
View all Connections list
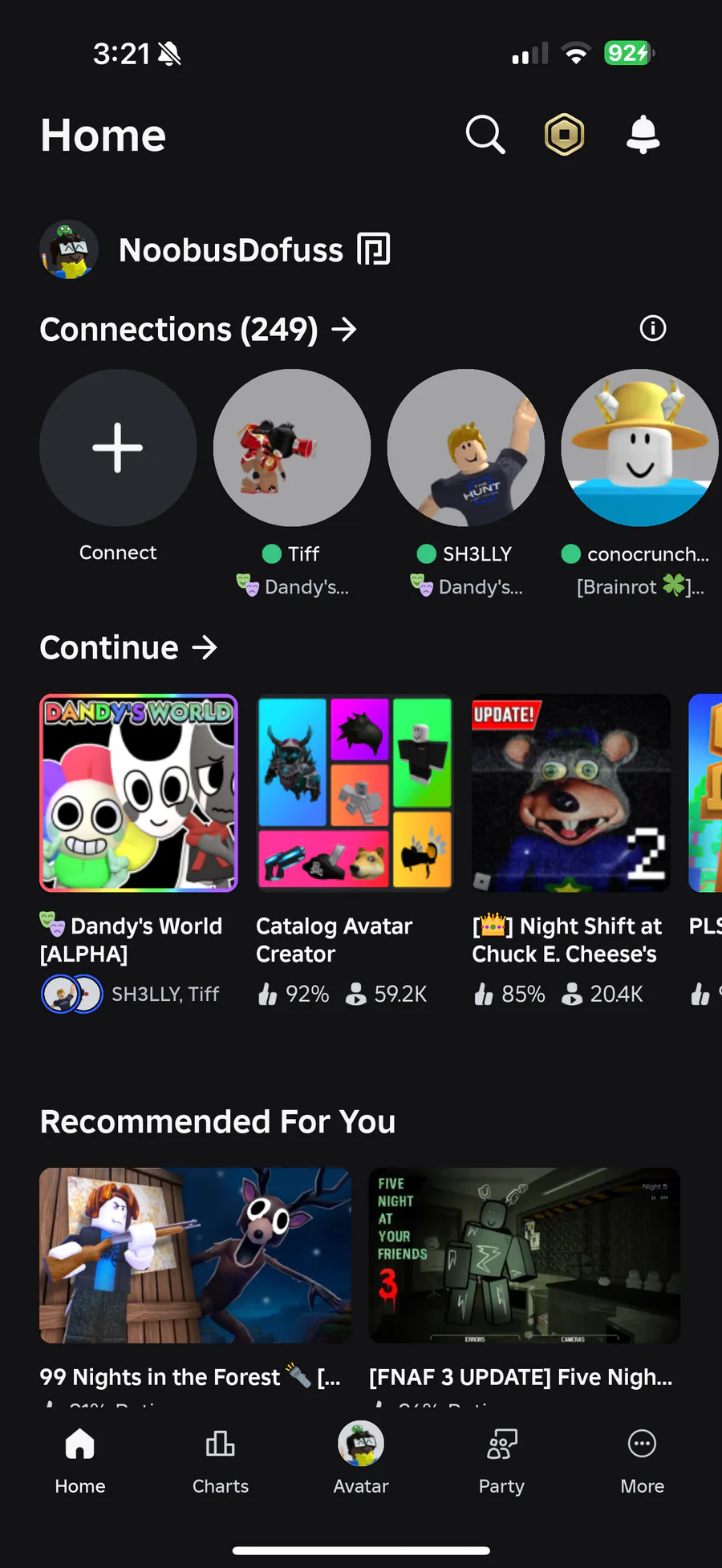pos(197,330)
